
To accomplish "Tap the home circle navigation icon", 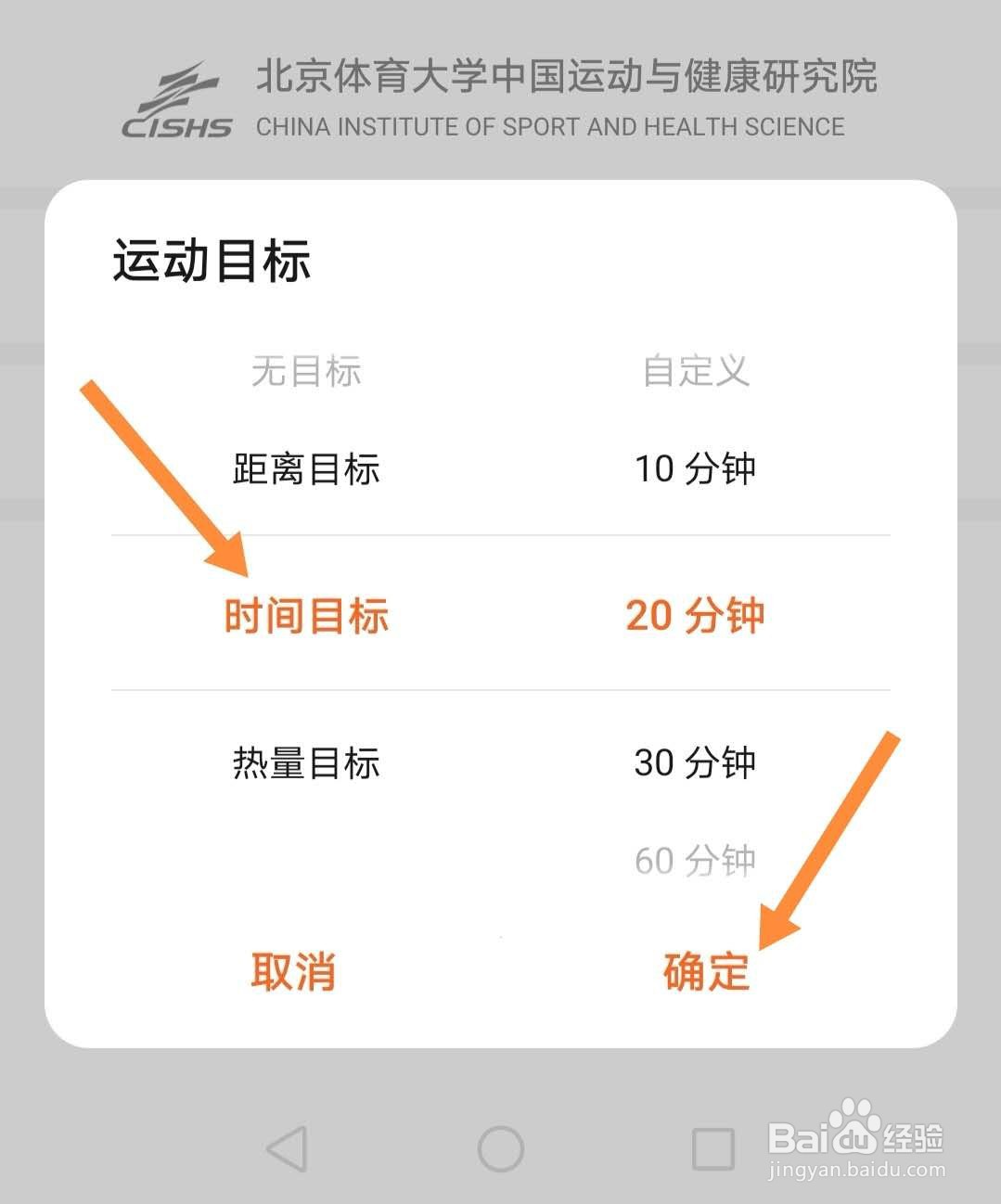I will point(500,1148).
